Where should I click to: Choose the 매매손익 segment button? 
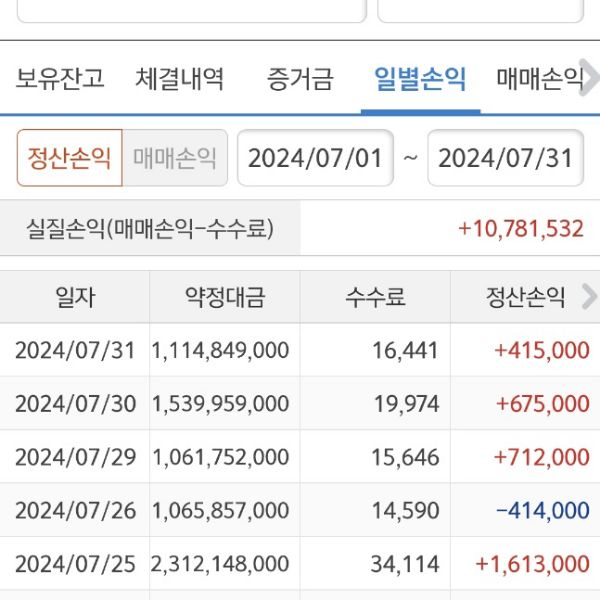(x=174, y=158)
